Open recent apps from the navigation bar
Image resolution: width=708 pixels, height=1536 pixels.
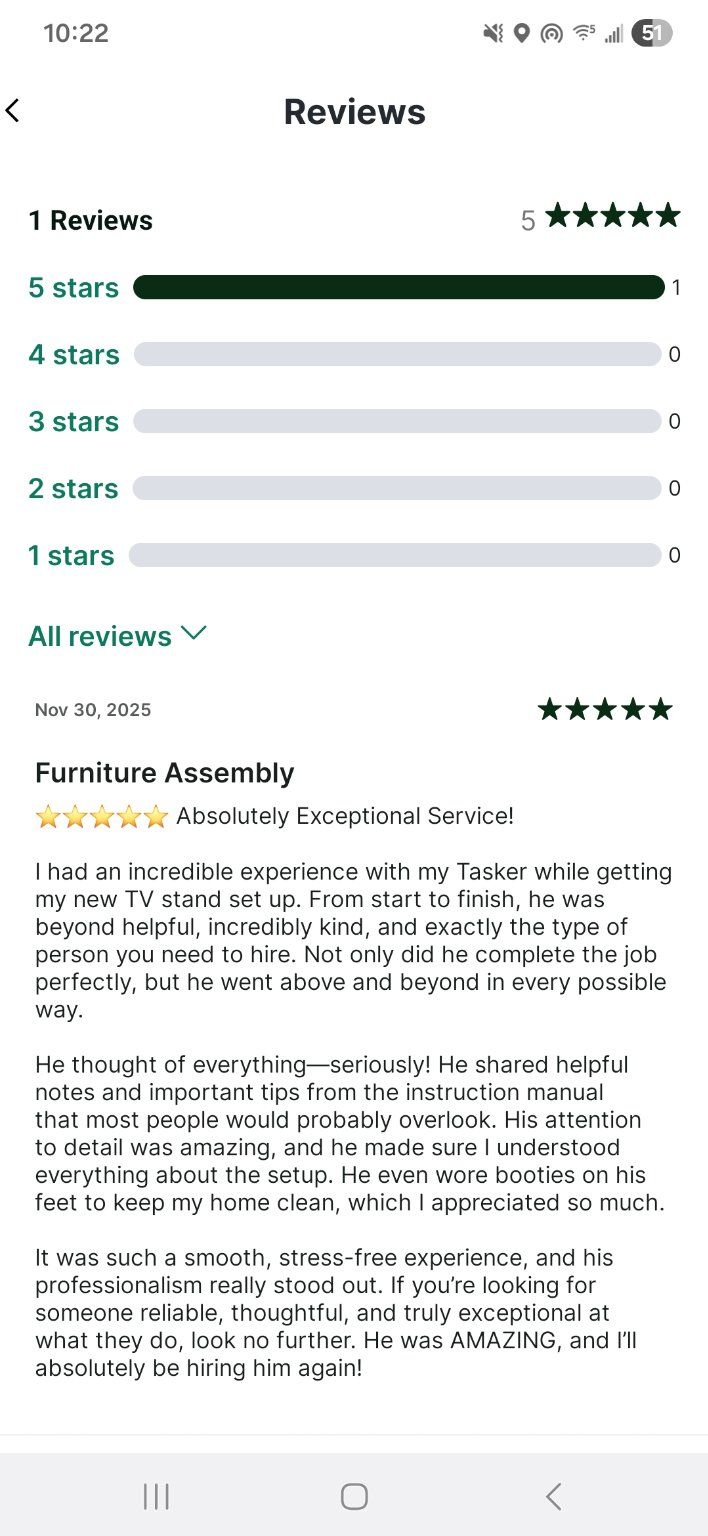[156, 1496]
